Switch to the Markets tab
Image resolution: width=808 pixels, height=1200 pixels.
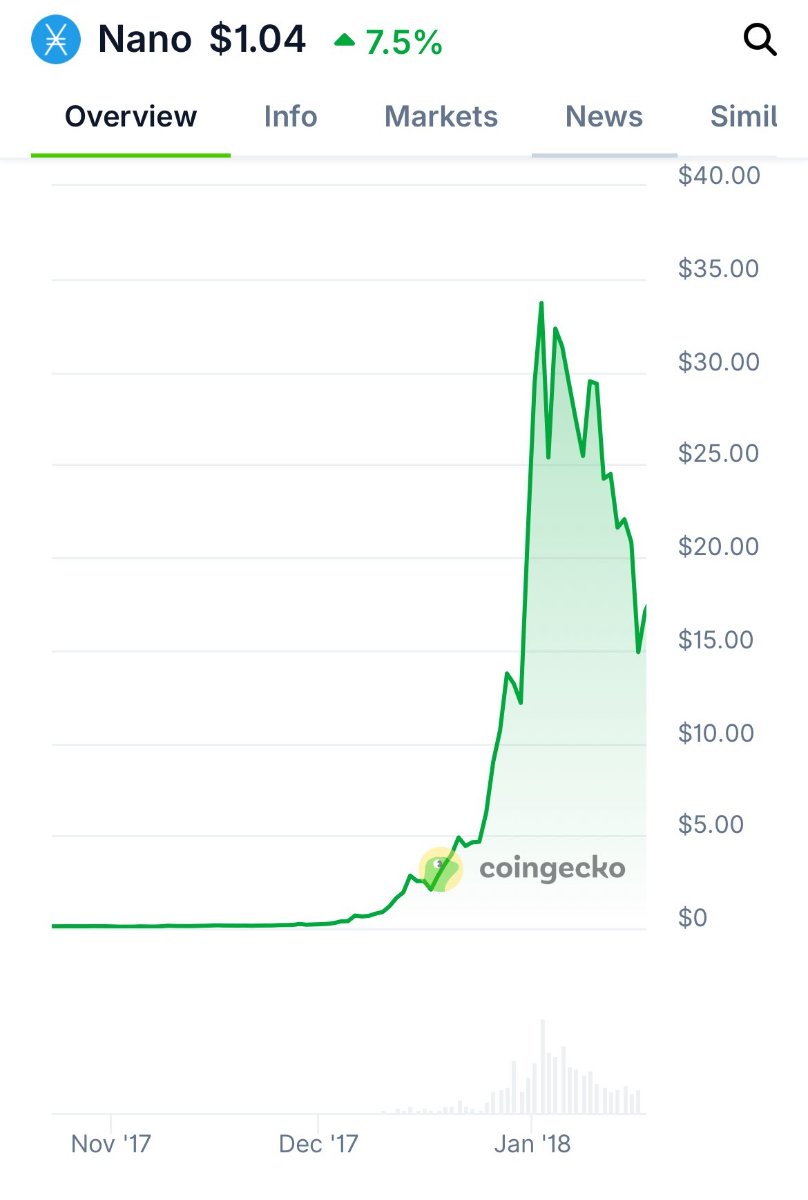pyautogui.click(x=441, y=117)
